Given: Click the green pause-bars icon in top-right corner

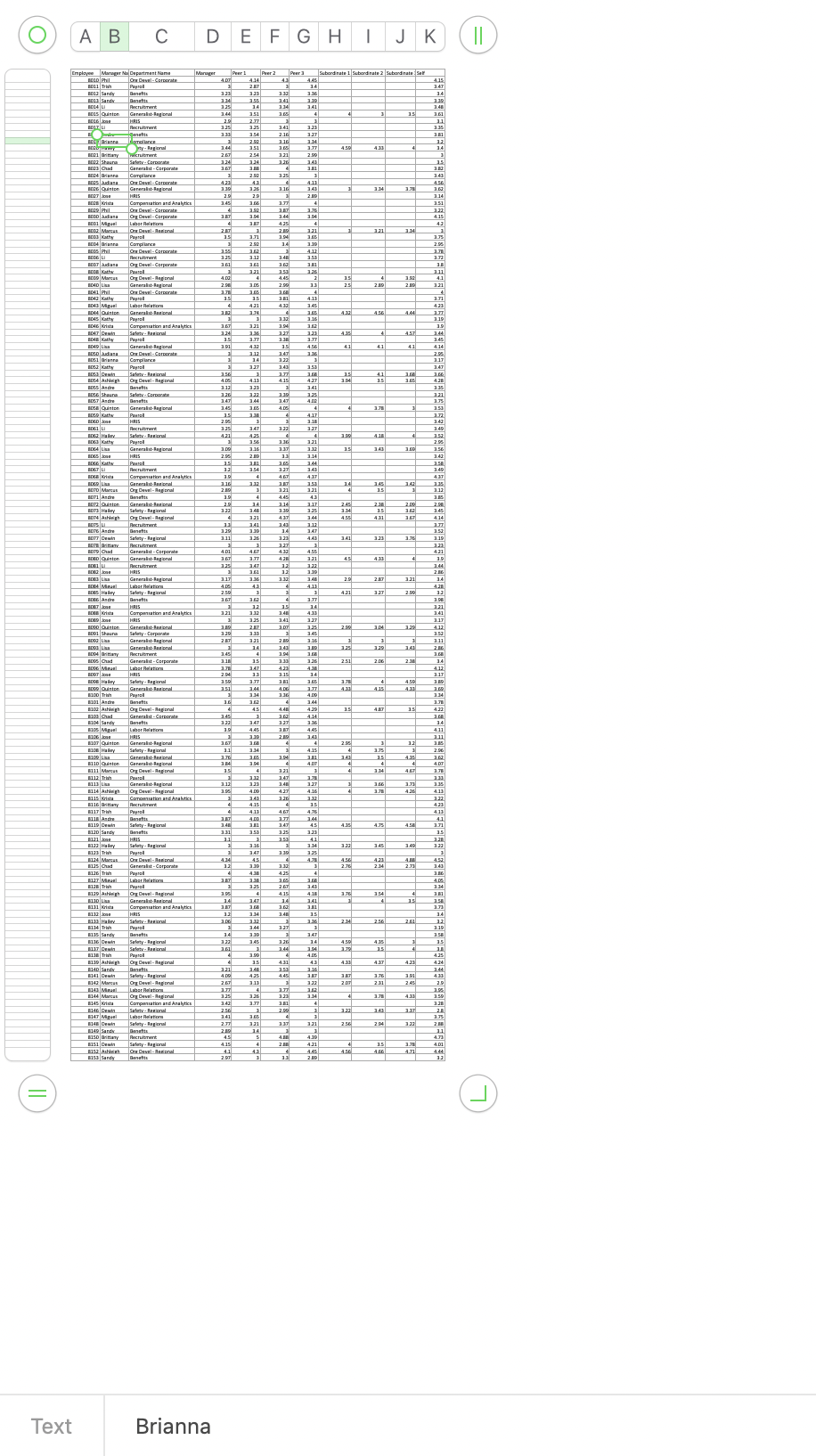Looking at the screenshot, I should click(x=477, y=36).
